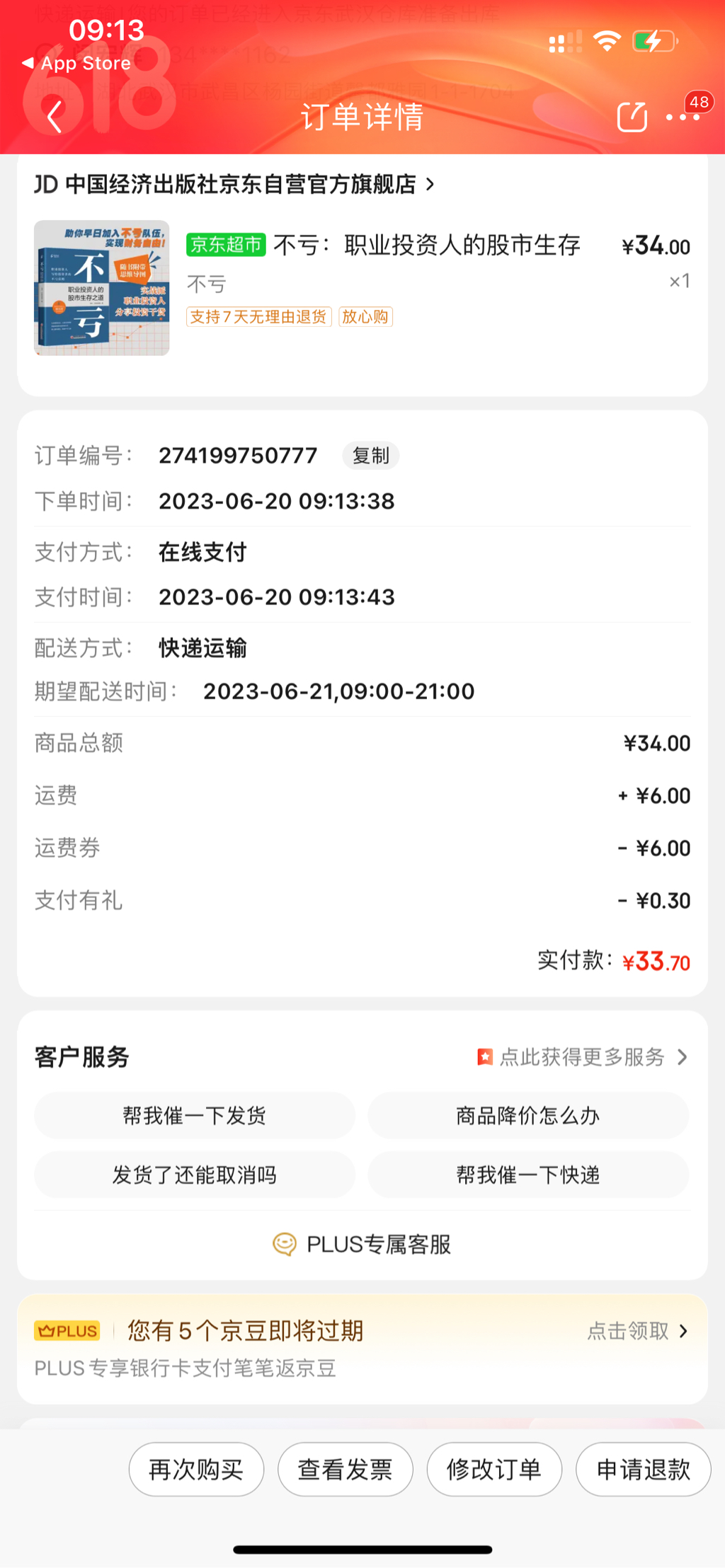Tap 再次购买 to buy again
This screenshot has width=725, height=1568.
point(196,1470)
